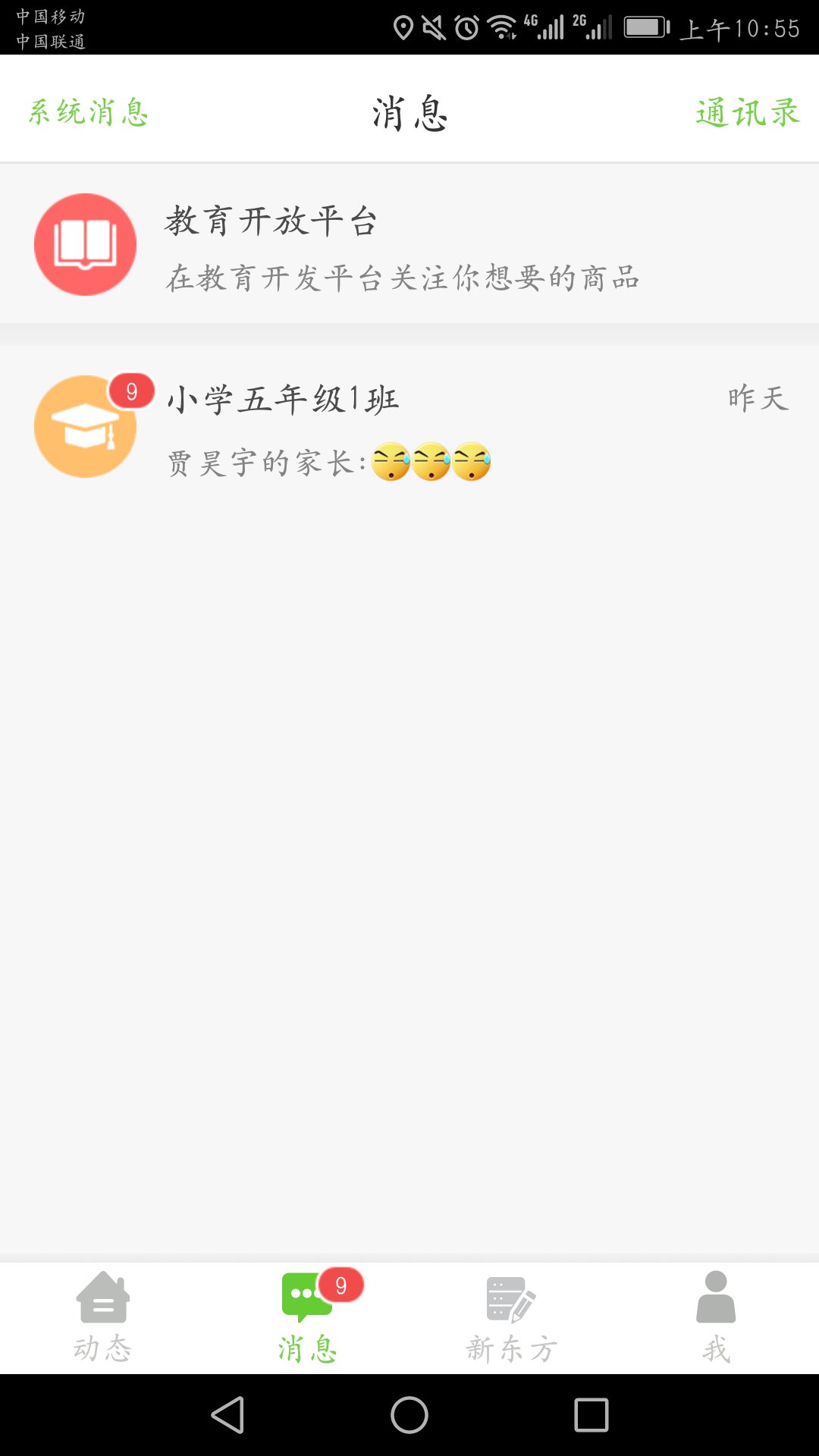Tap the system home button
This screenshot has height=1456, width=819.
pos(409,1415)
